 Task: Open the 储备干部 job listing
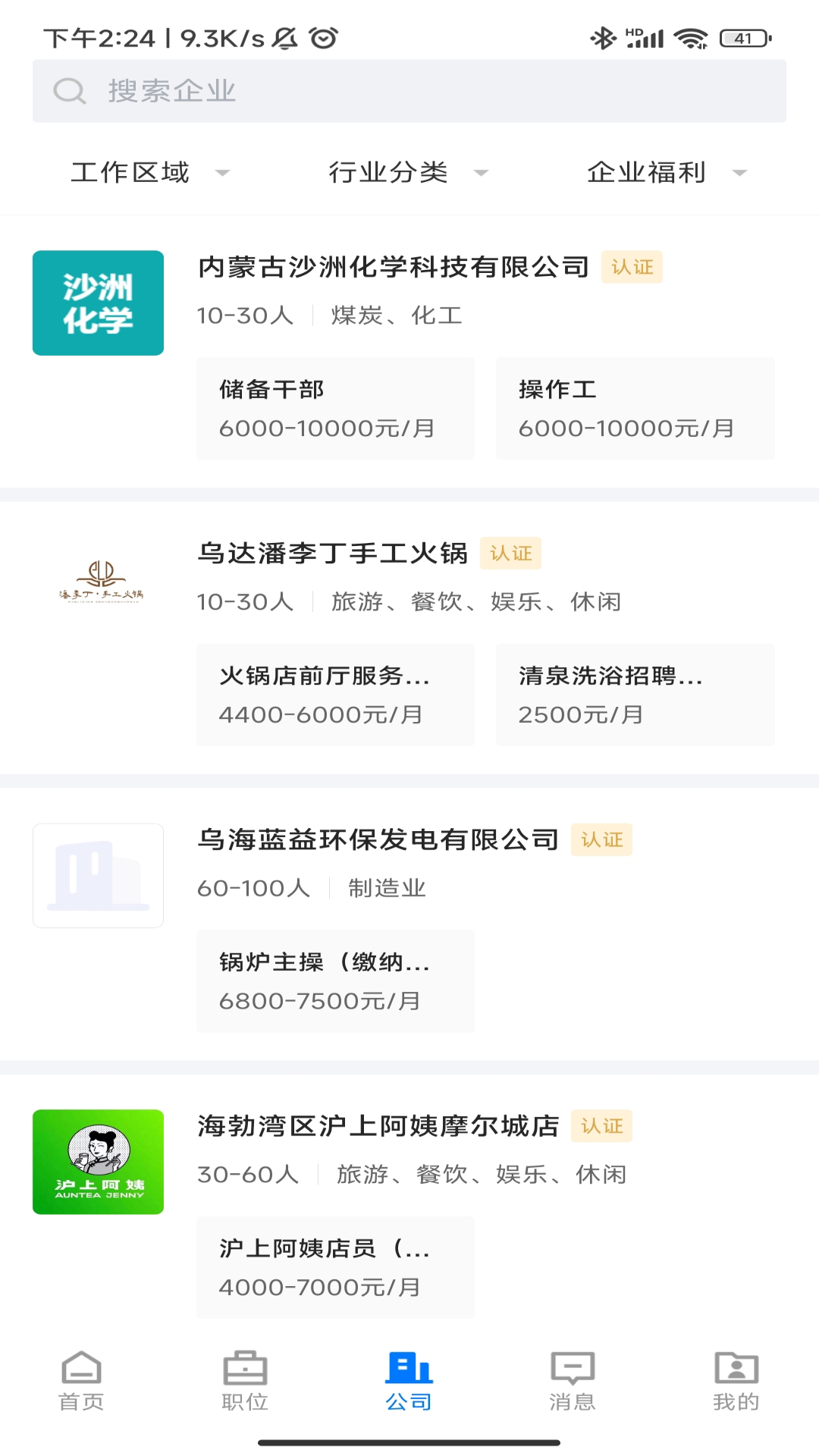[334, 408]
